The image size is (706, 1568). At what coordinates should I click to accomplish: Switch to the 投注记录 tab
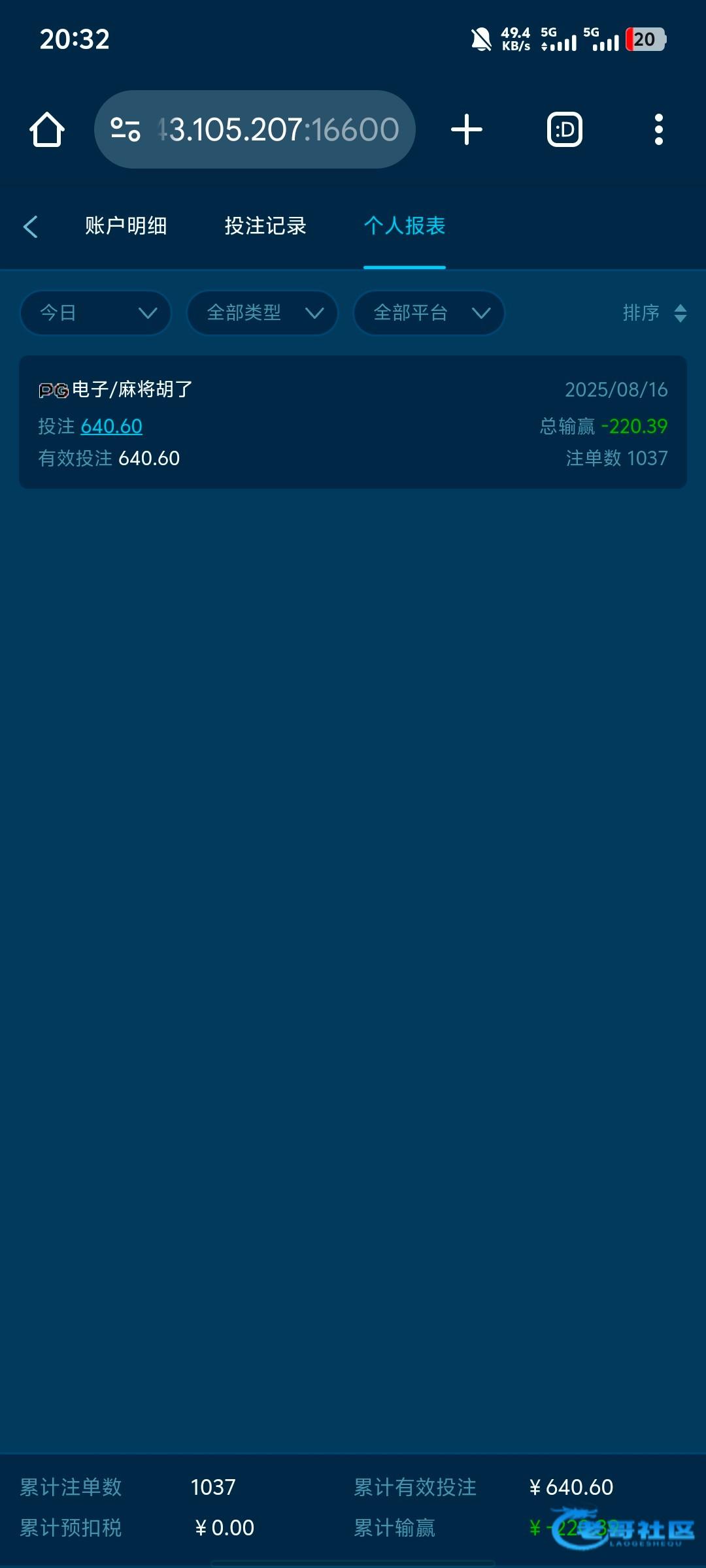[265, 226]
